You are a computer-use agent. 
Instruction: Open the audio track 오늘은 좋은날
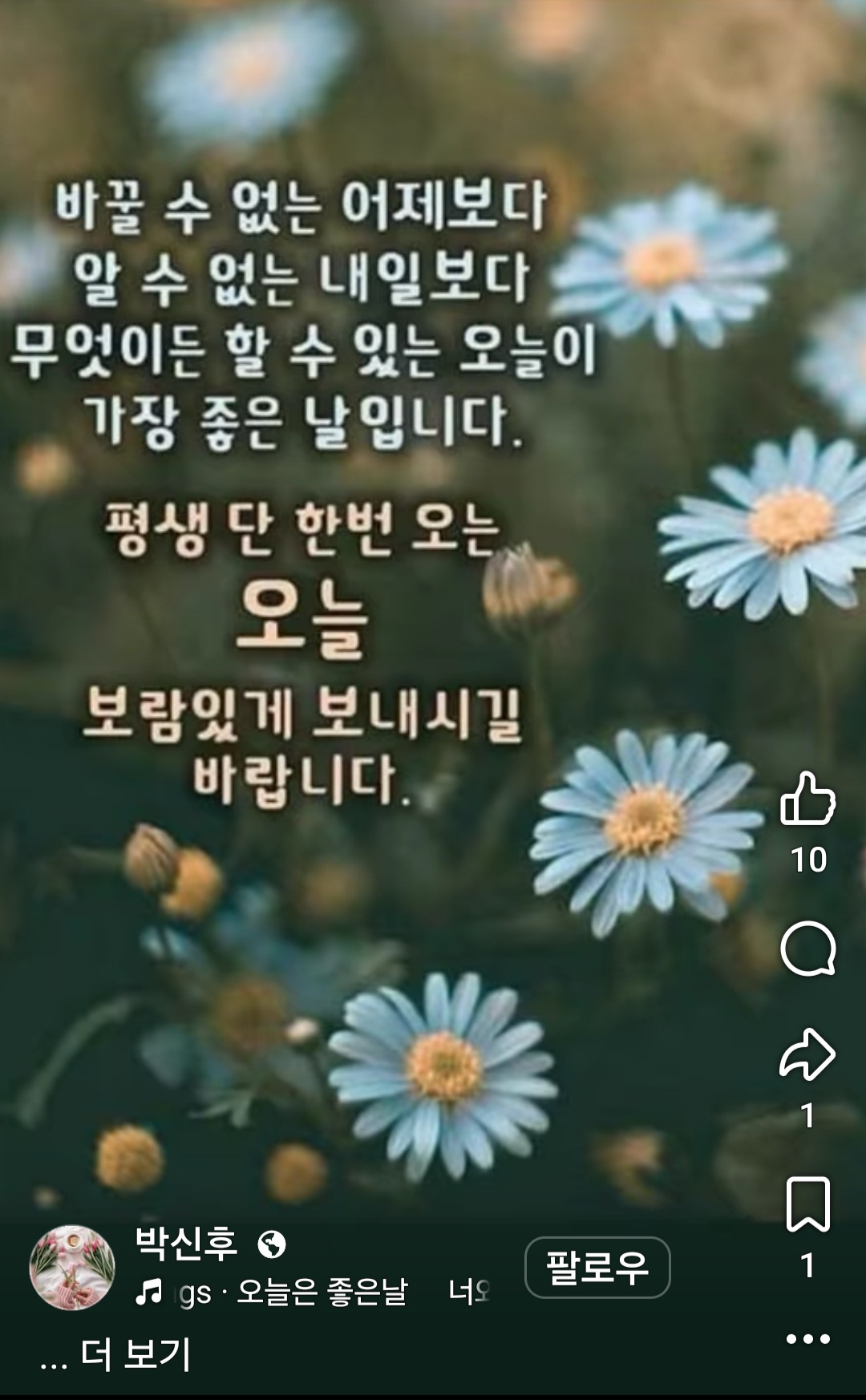[x=321, y=1293]
